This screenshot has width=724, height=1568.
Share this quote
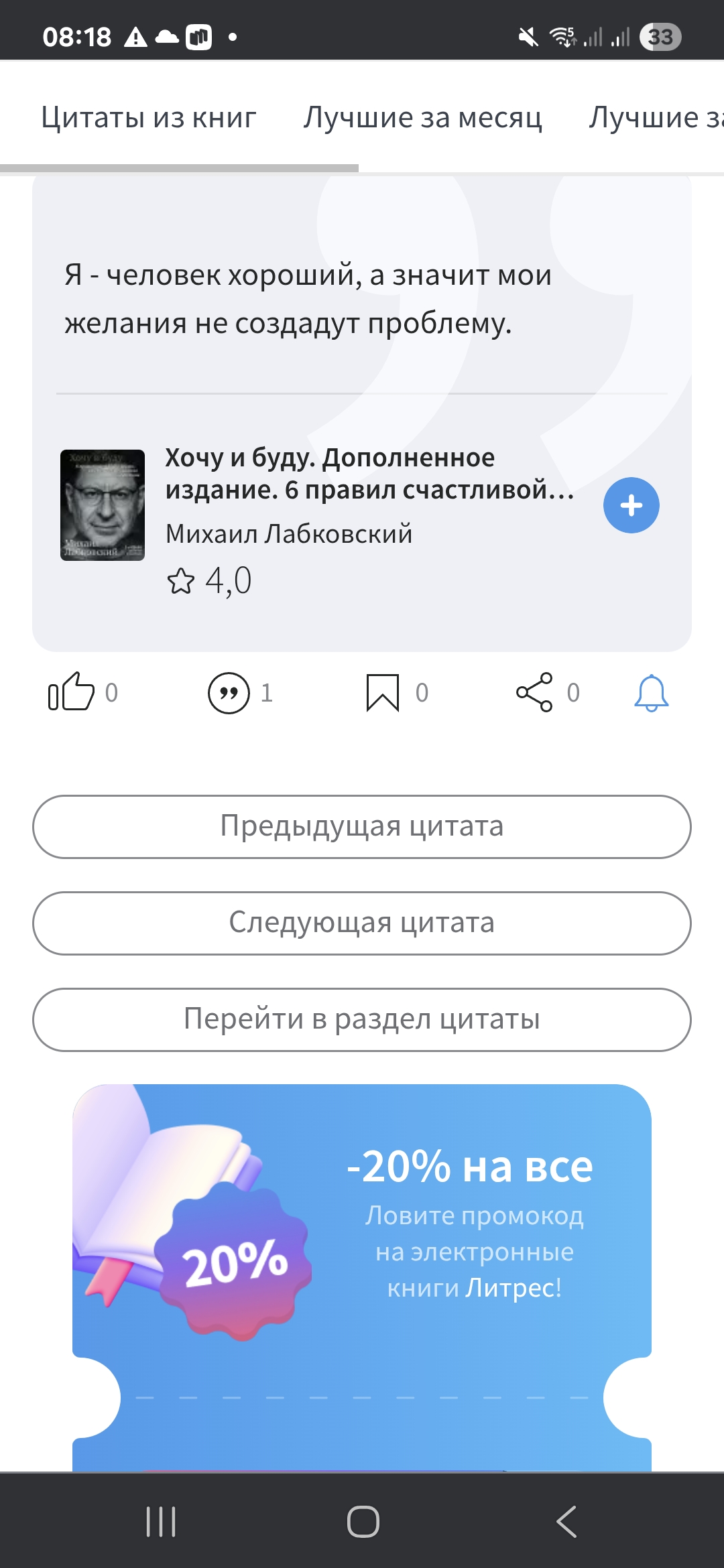click(534, 692)
